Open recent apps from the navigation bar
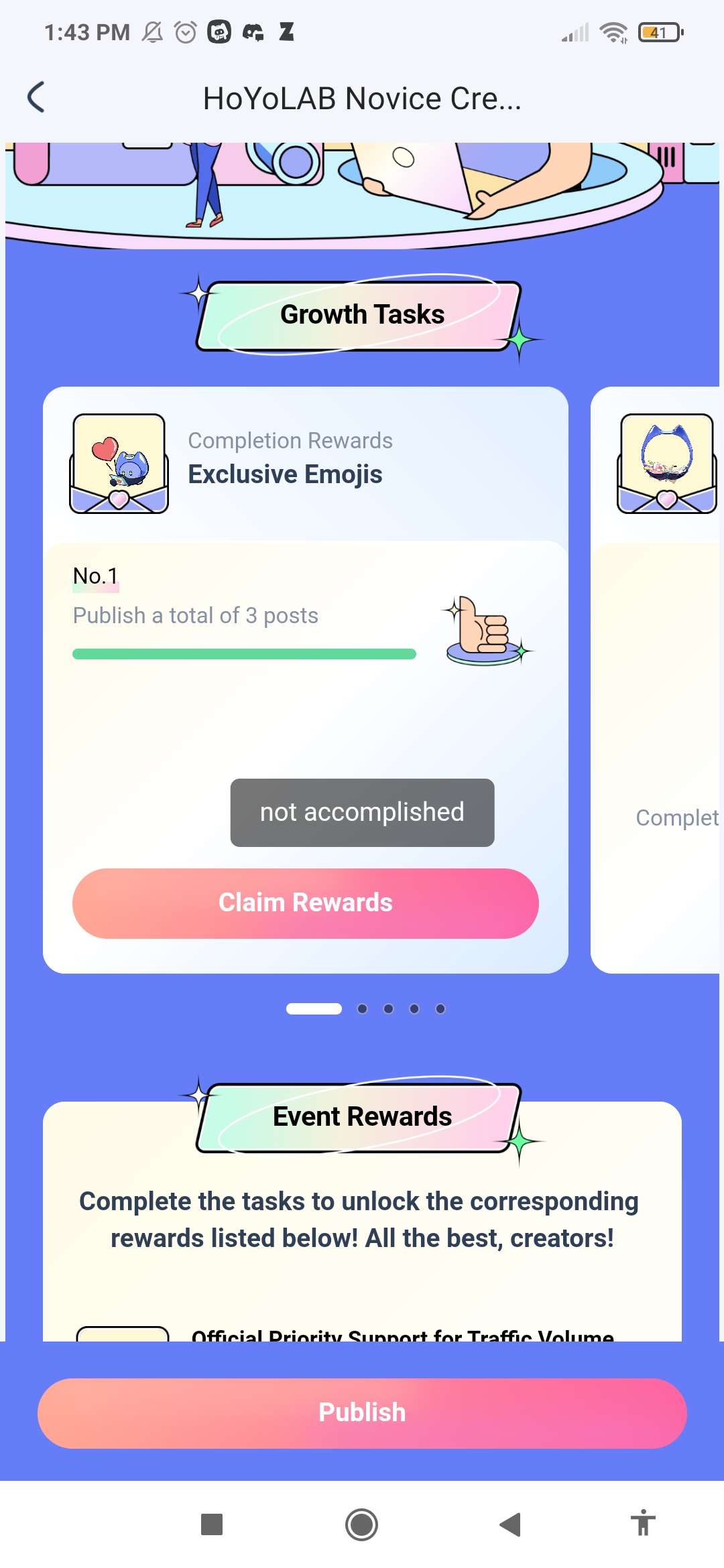The width and height of the screenshot is (724, 1568). tap(212, 1524)
